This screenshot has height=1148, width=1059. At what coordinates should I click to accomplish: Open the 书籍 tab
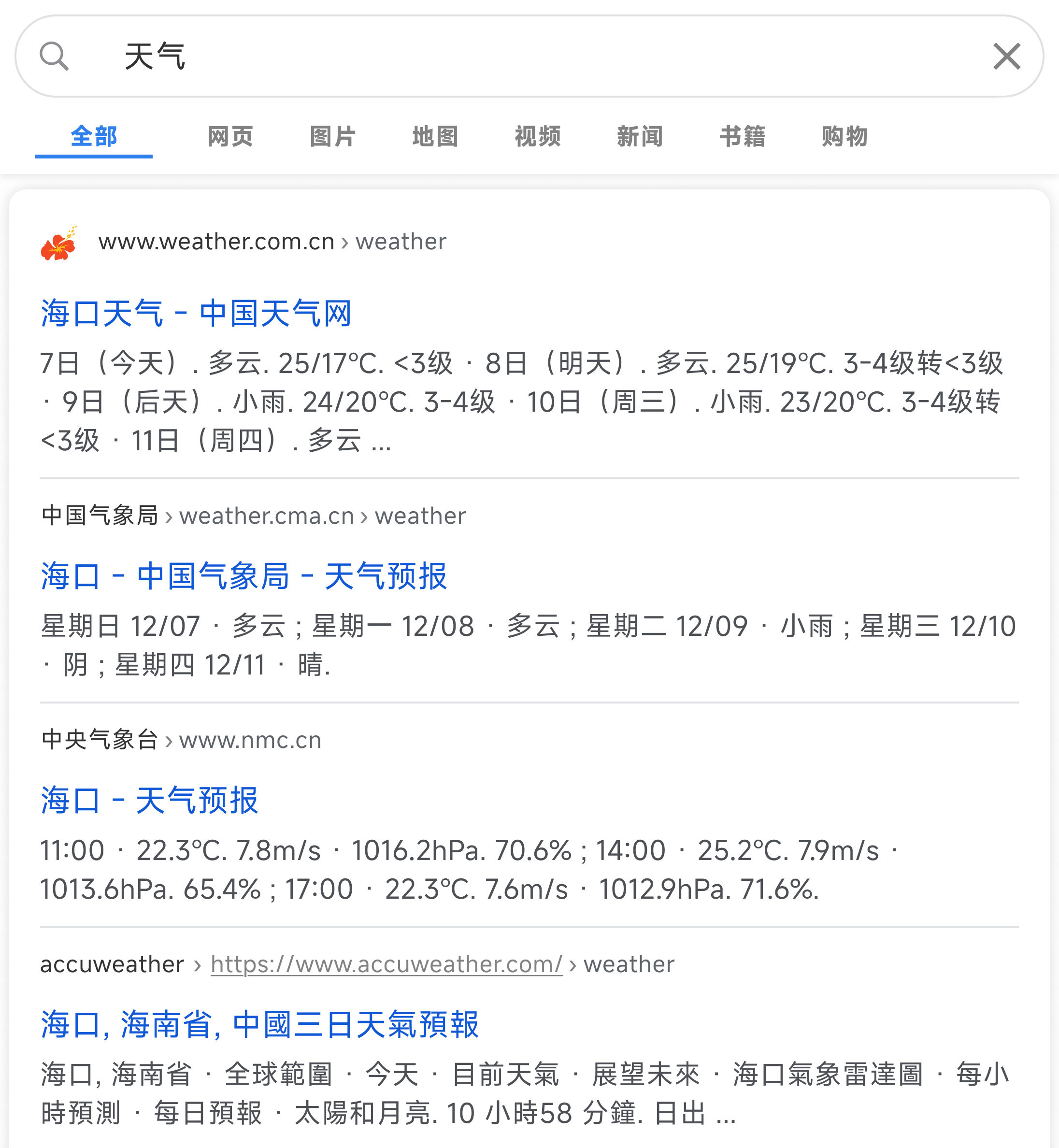click(x=743, y=136)
